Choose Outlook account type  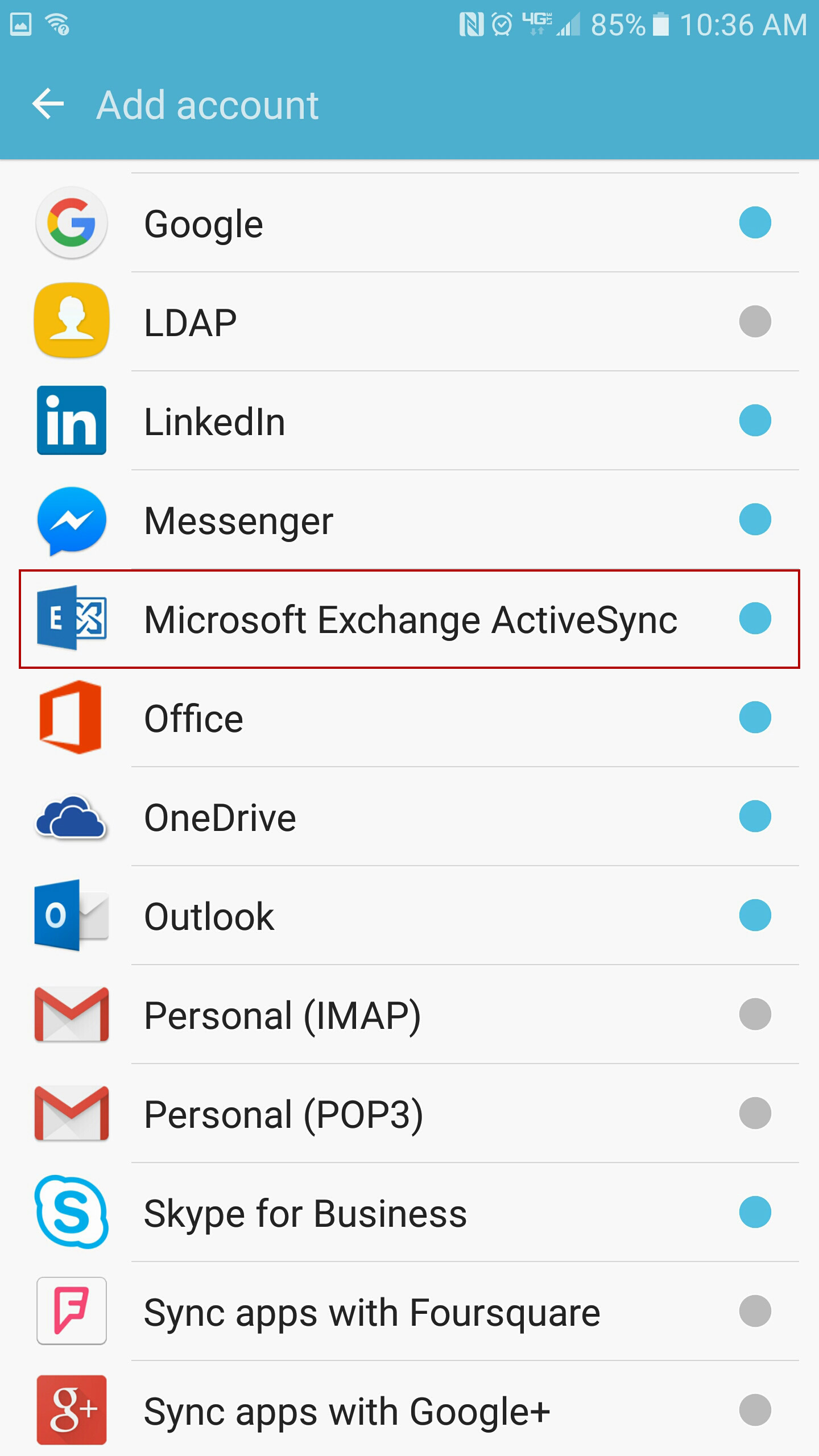[409, 916]
